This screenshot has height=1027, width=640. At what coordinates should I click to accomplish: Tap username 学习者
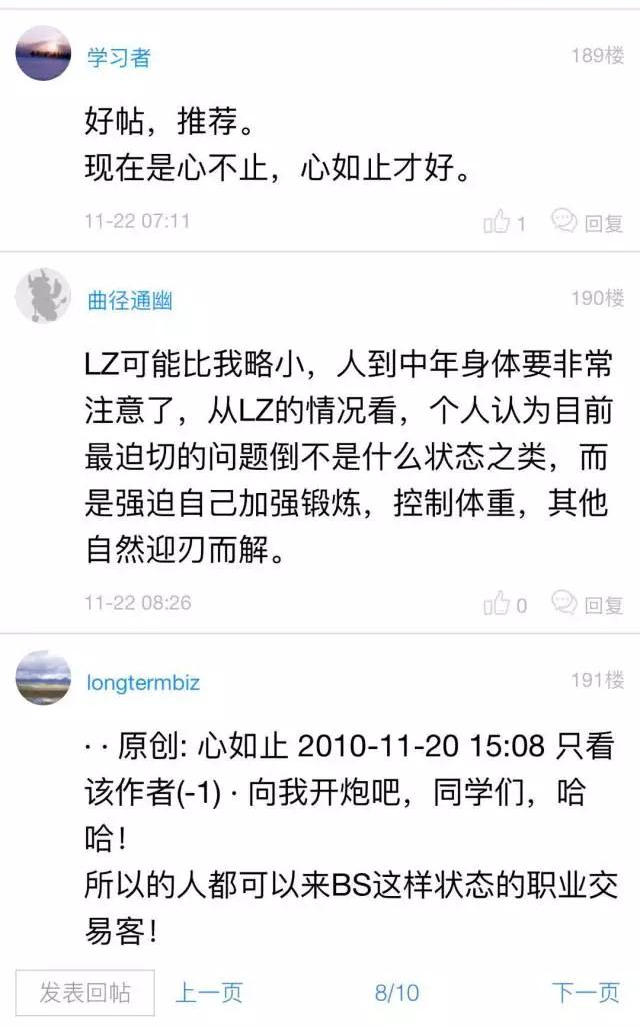118,58
